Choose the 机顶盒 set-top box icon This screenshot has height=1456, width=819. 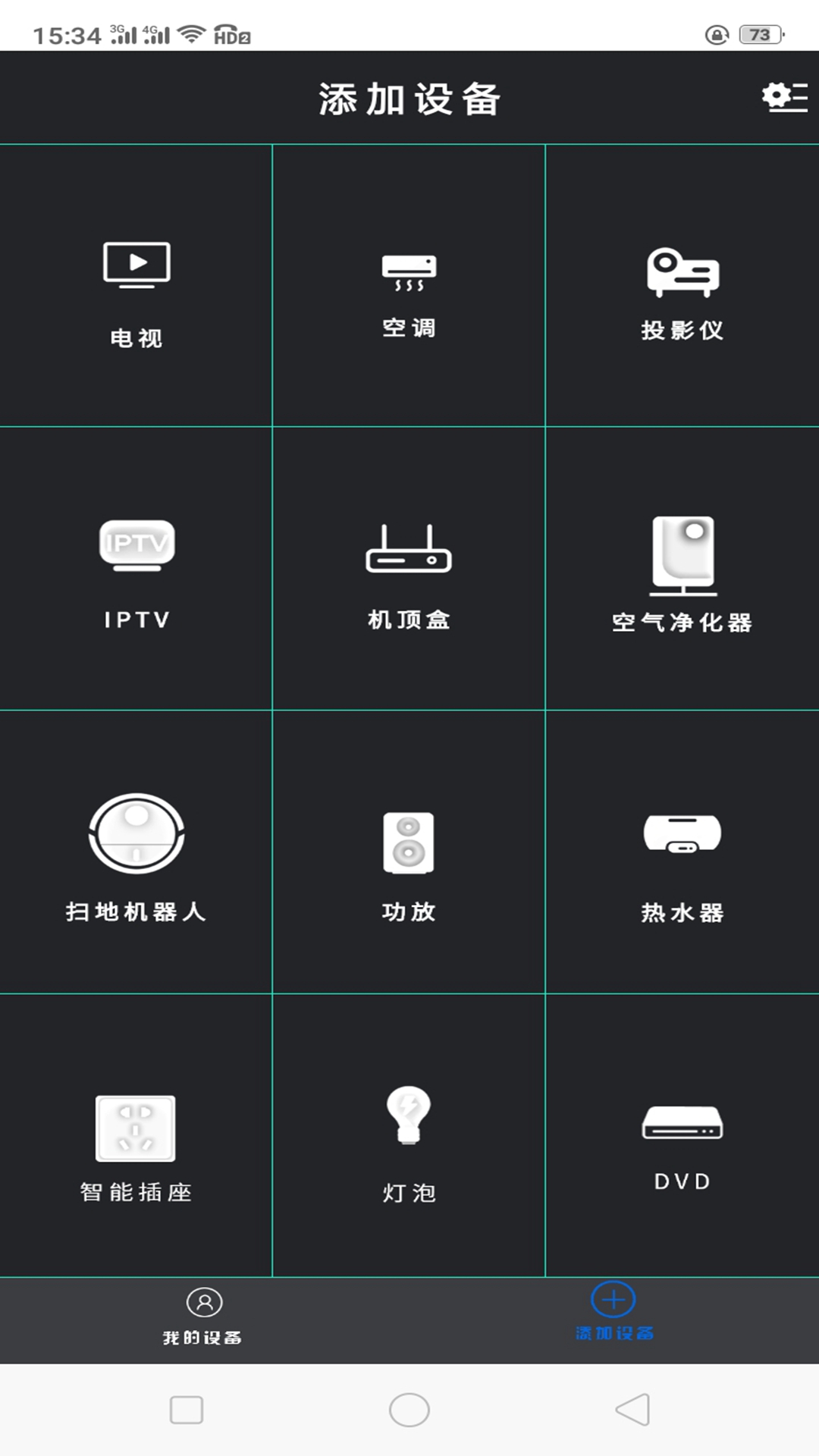click(x=409, y=569)
